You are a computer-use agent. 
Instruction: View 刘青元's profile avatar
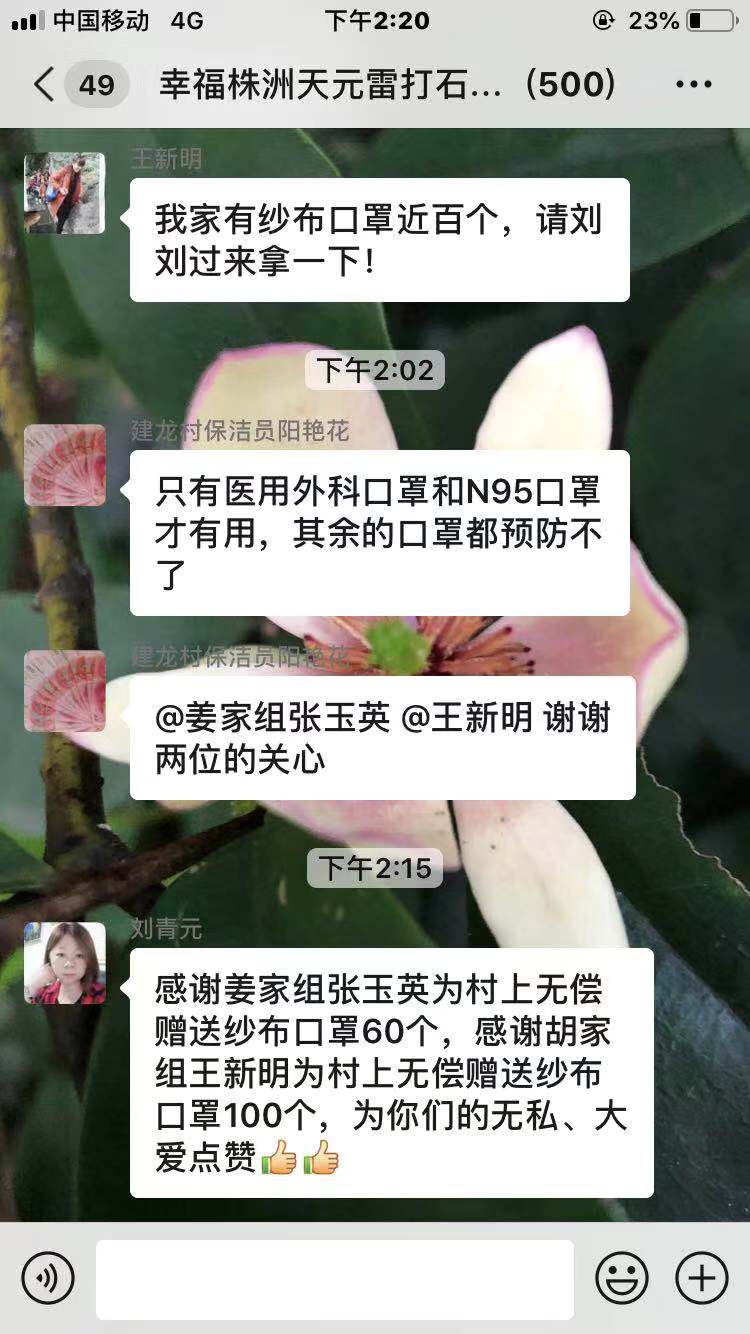[x=65, y=963]
